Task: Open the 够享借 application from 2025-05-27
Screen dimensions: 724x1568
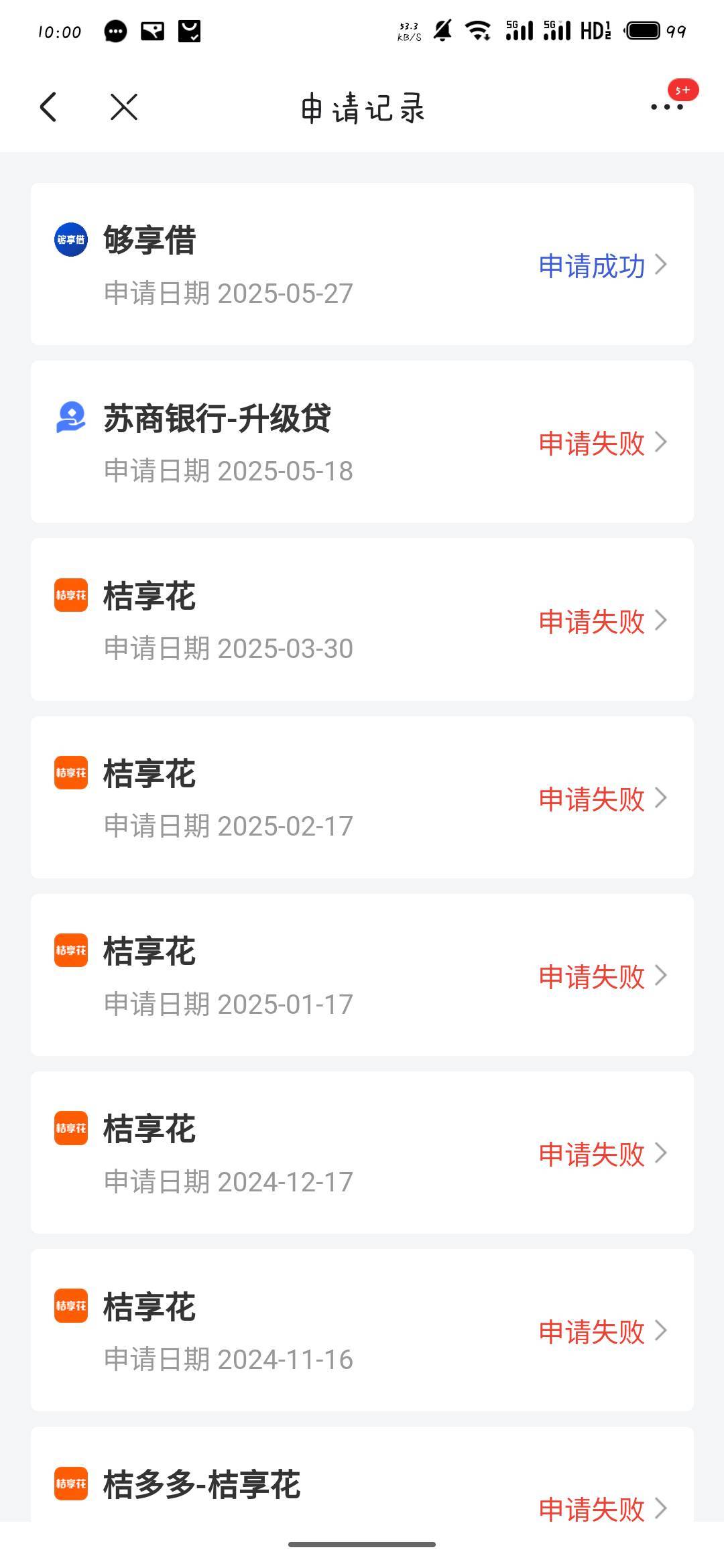Action: click(362, 264)
